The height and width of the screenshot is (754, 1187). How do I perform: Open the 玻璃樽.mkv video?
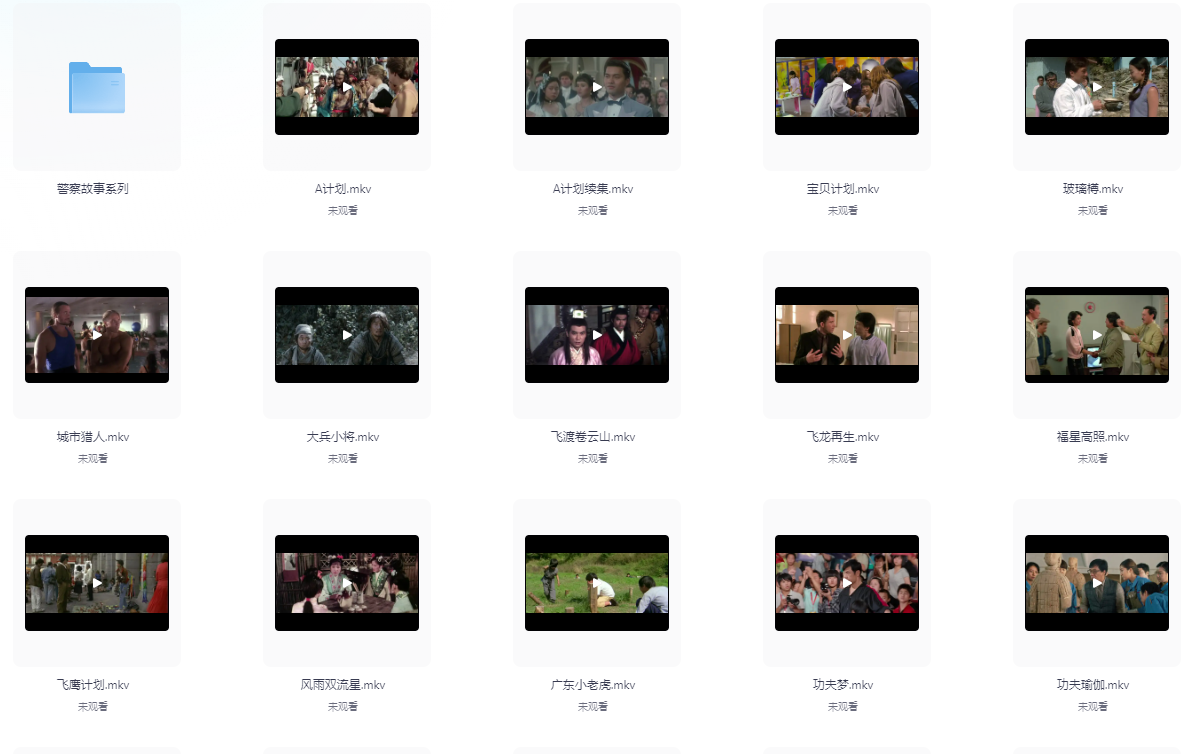tap(1097, 87)
